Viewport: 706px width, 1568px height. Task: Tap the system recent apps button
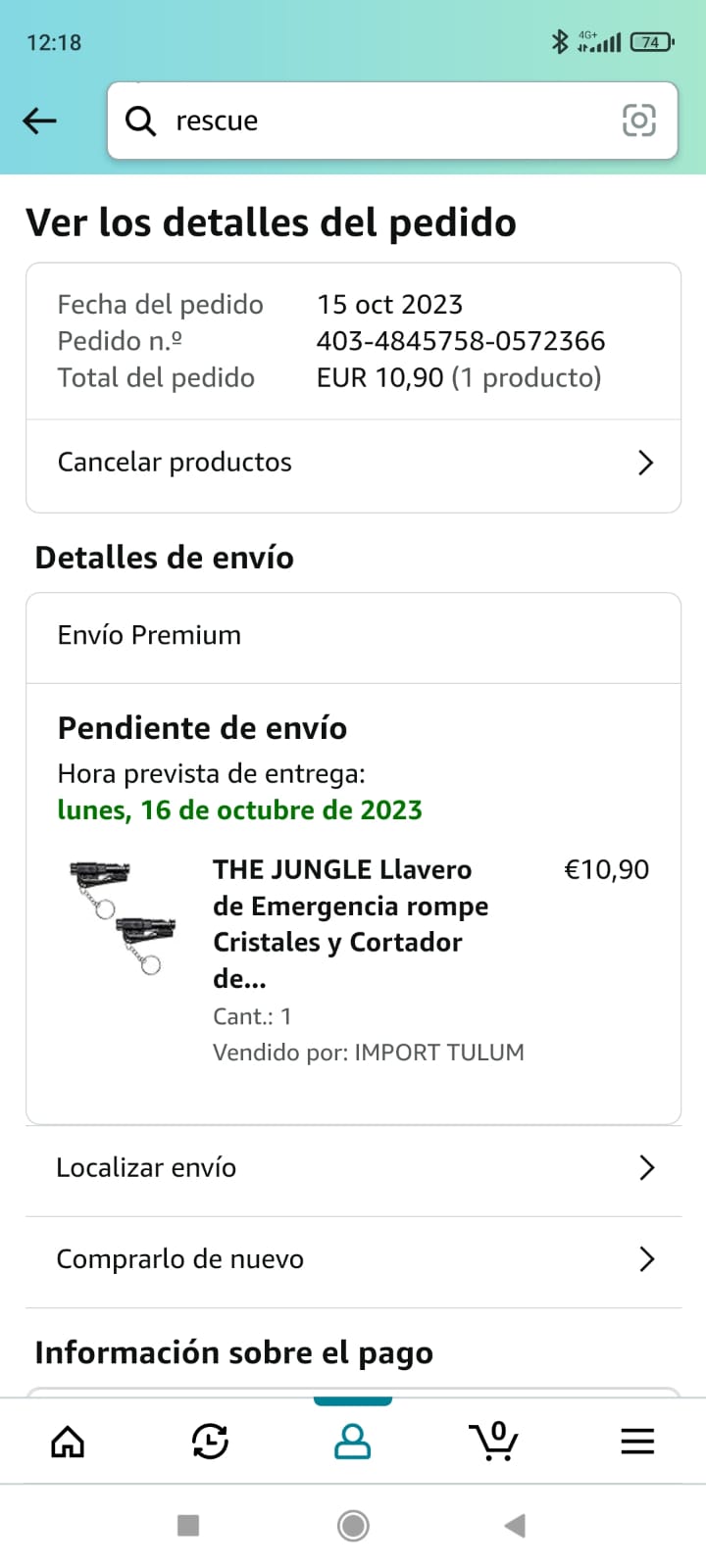pyautogui.click(x=188, y=1526)
